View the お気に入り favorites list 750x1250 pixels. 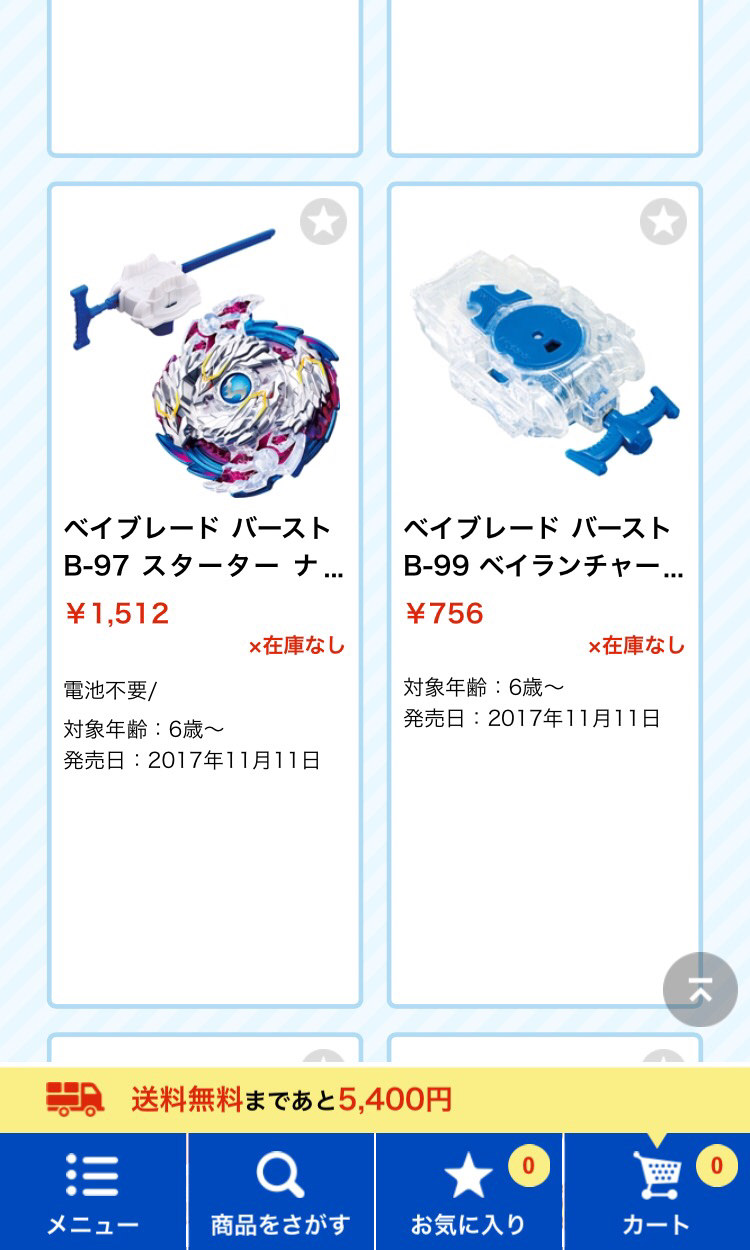[468, 1192]
